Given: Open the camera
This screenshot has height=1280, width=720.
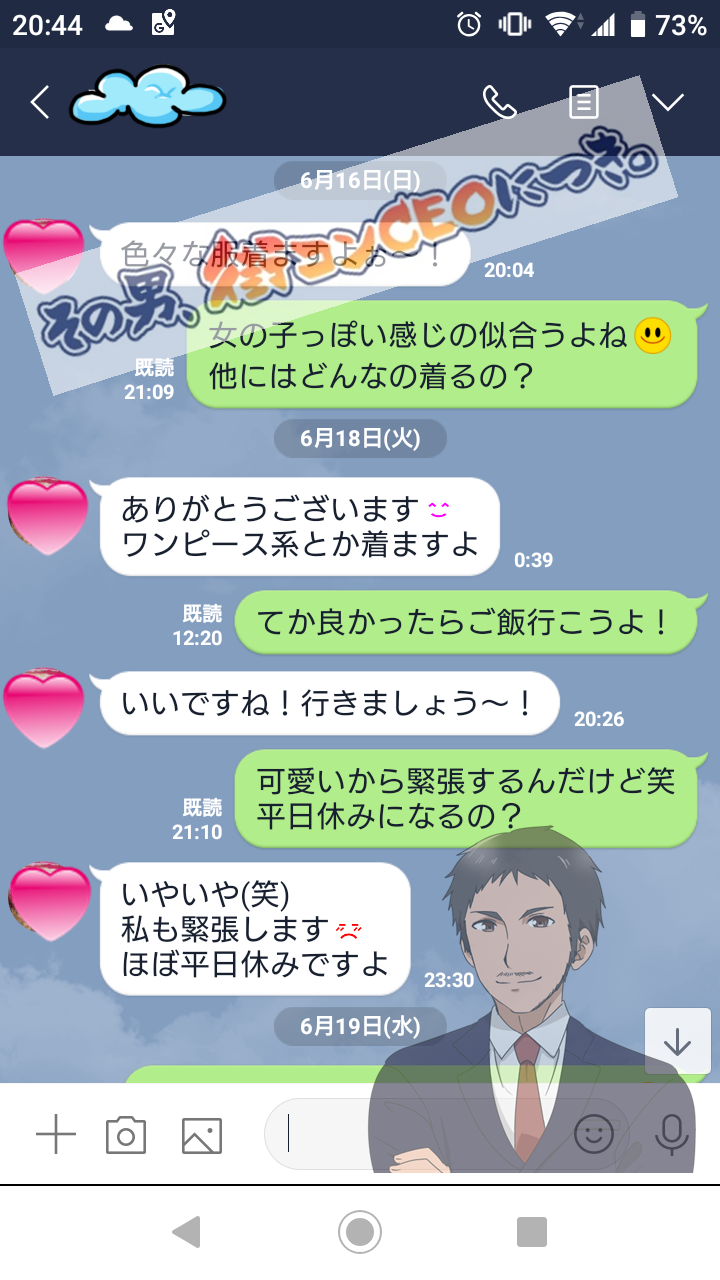Looking at the screenshot, I should pos(126,1135).
